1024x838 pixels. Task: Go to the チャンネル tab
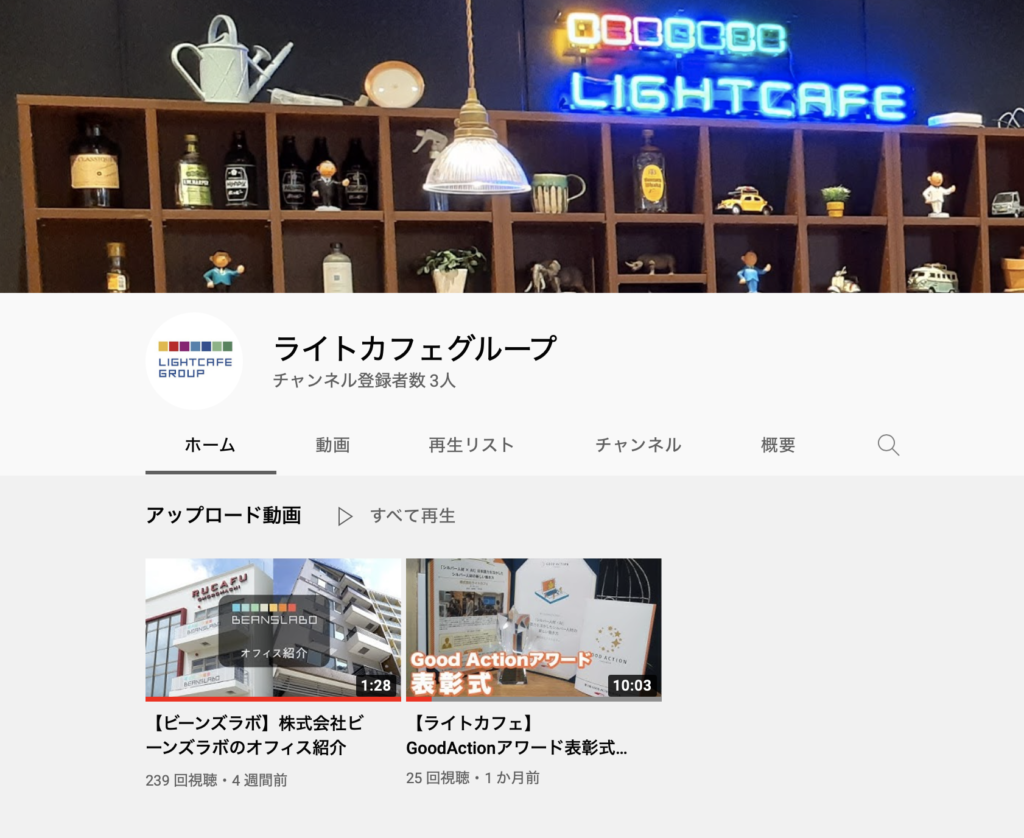[638, 445]
